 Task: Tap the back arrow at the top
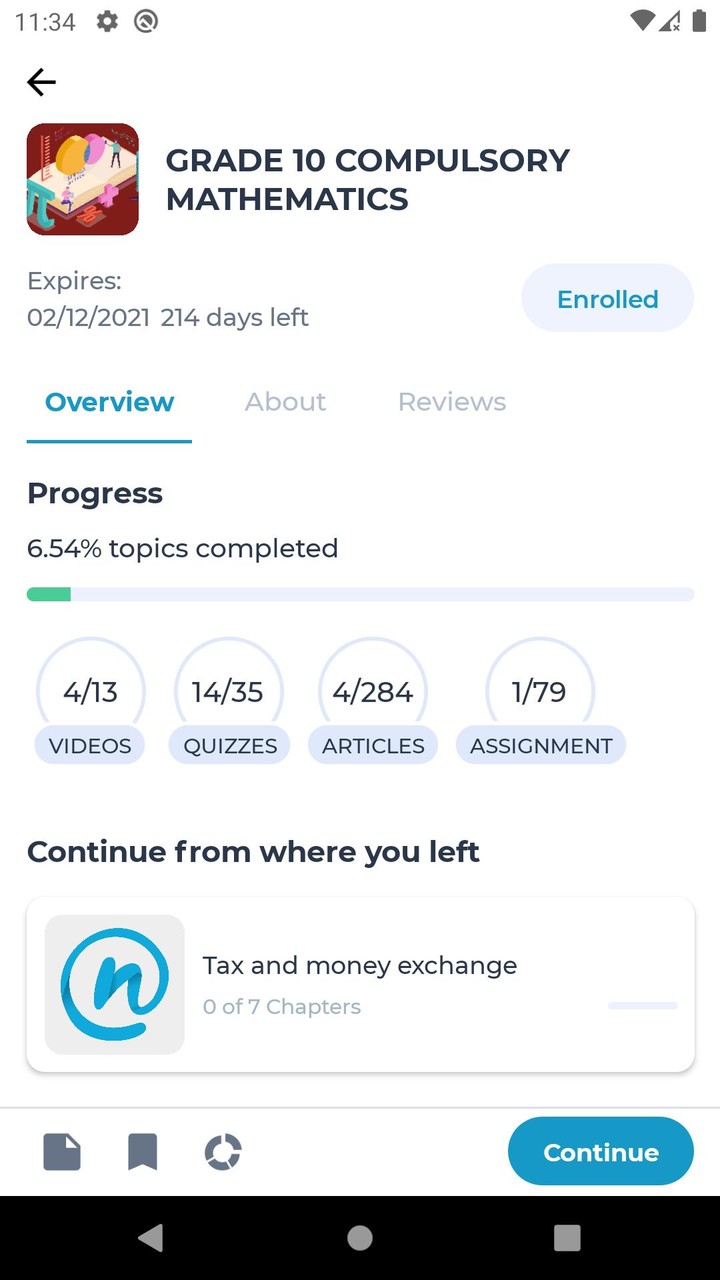click(40, 82)
